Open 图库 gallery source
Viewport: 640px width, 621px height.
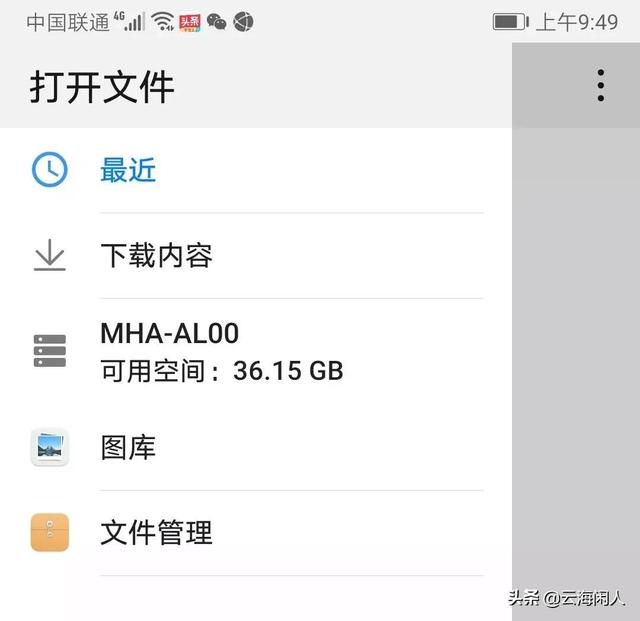click(128, 447)
